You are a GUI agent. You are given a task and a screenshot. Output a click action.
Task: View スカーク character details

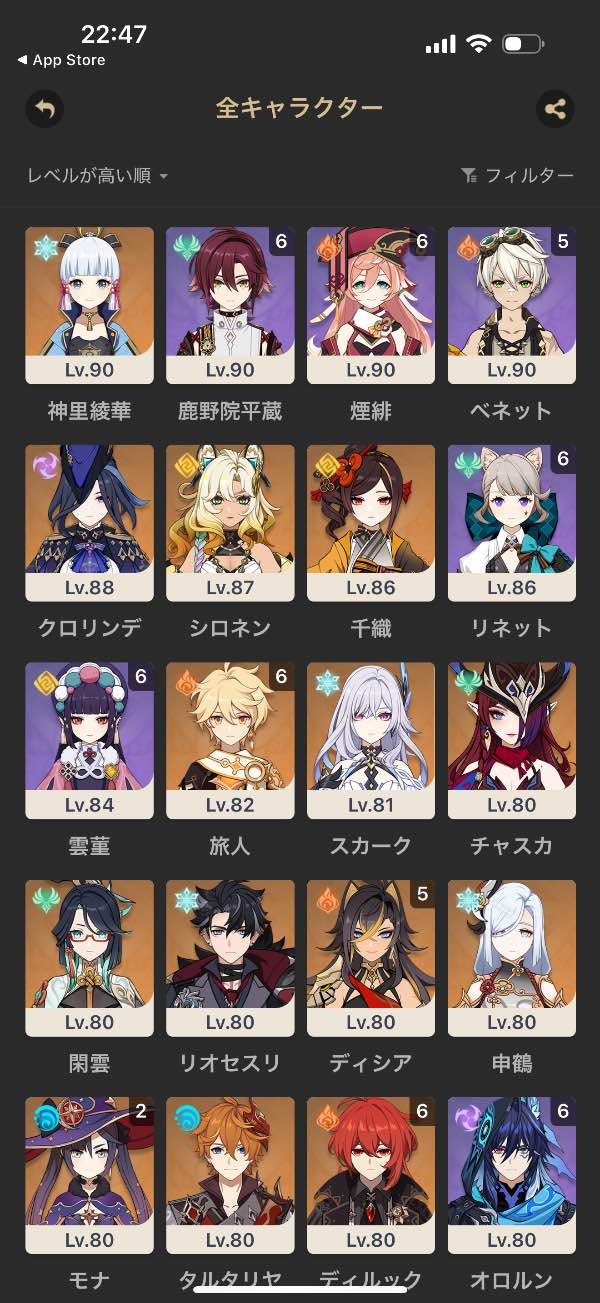[371, 740]
